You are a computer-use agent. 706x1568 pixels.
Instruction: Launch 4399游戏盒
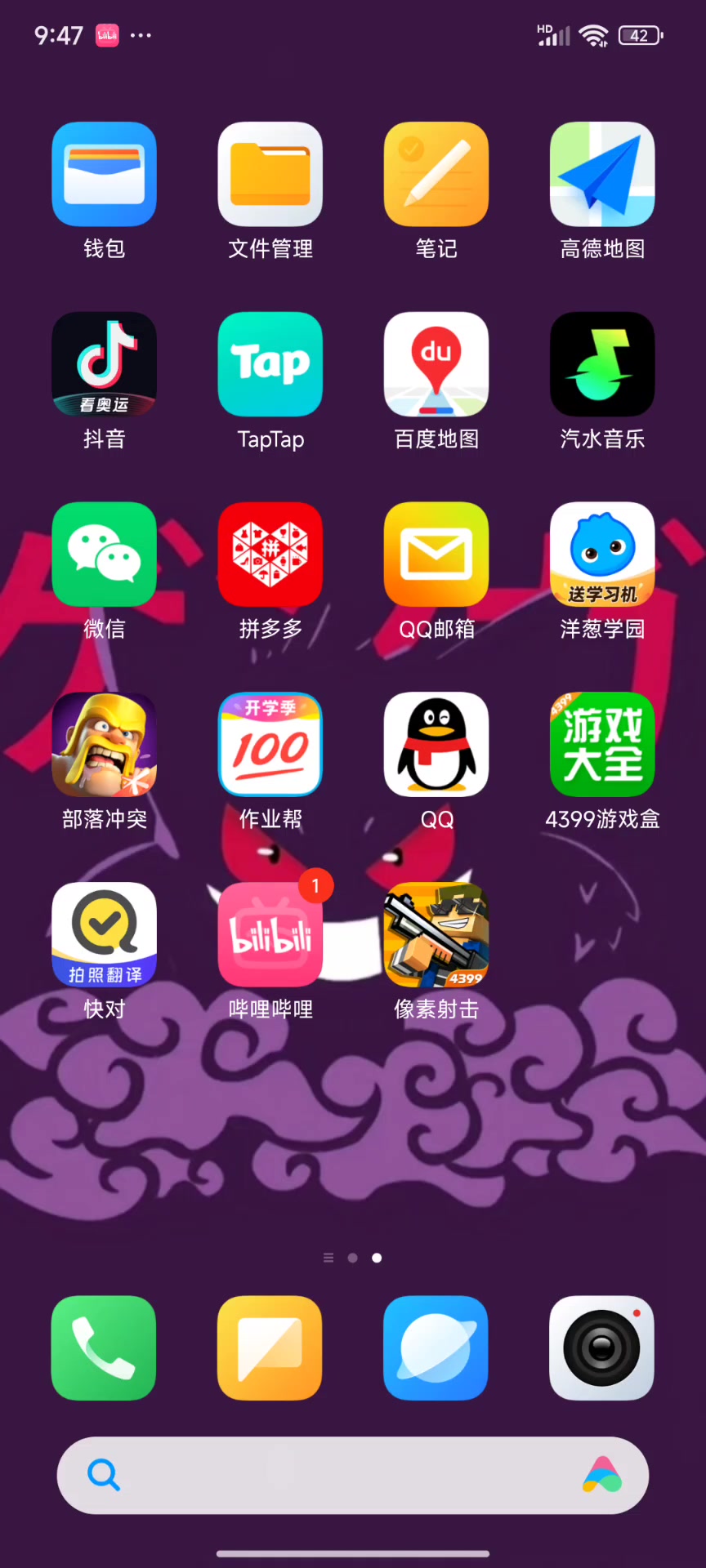point(602,745)
